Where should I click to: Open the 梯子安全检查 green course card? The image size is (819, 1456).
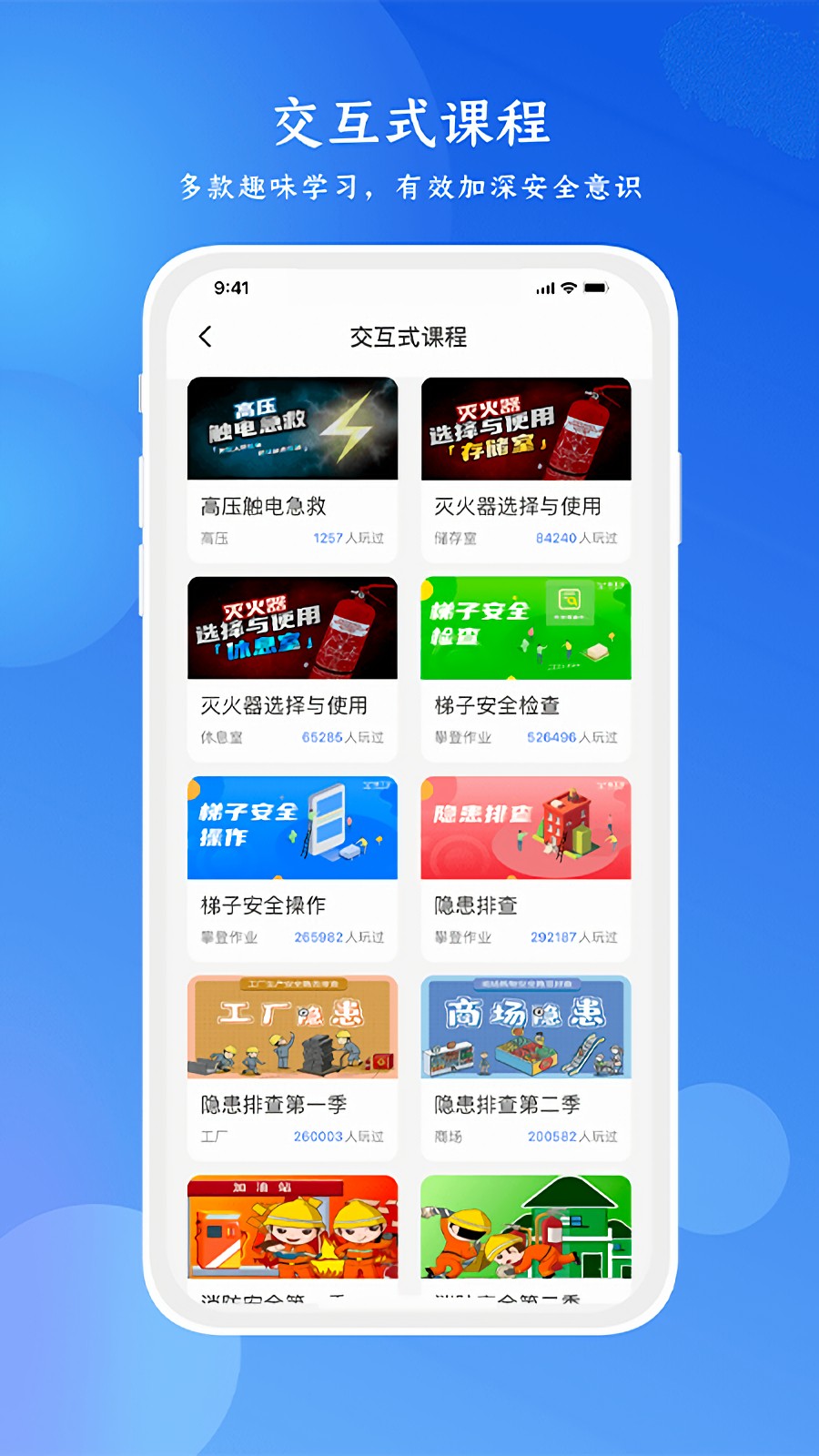[x=526, y=628]
